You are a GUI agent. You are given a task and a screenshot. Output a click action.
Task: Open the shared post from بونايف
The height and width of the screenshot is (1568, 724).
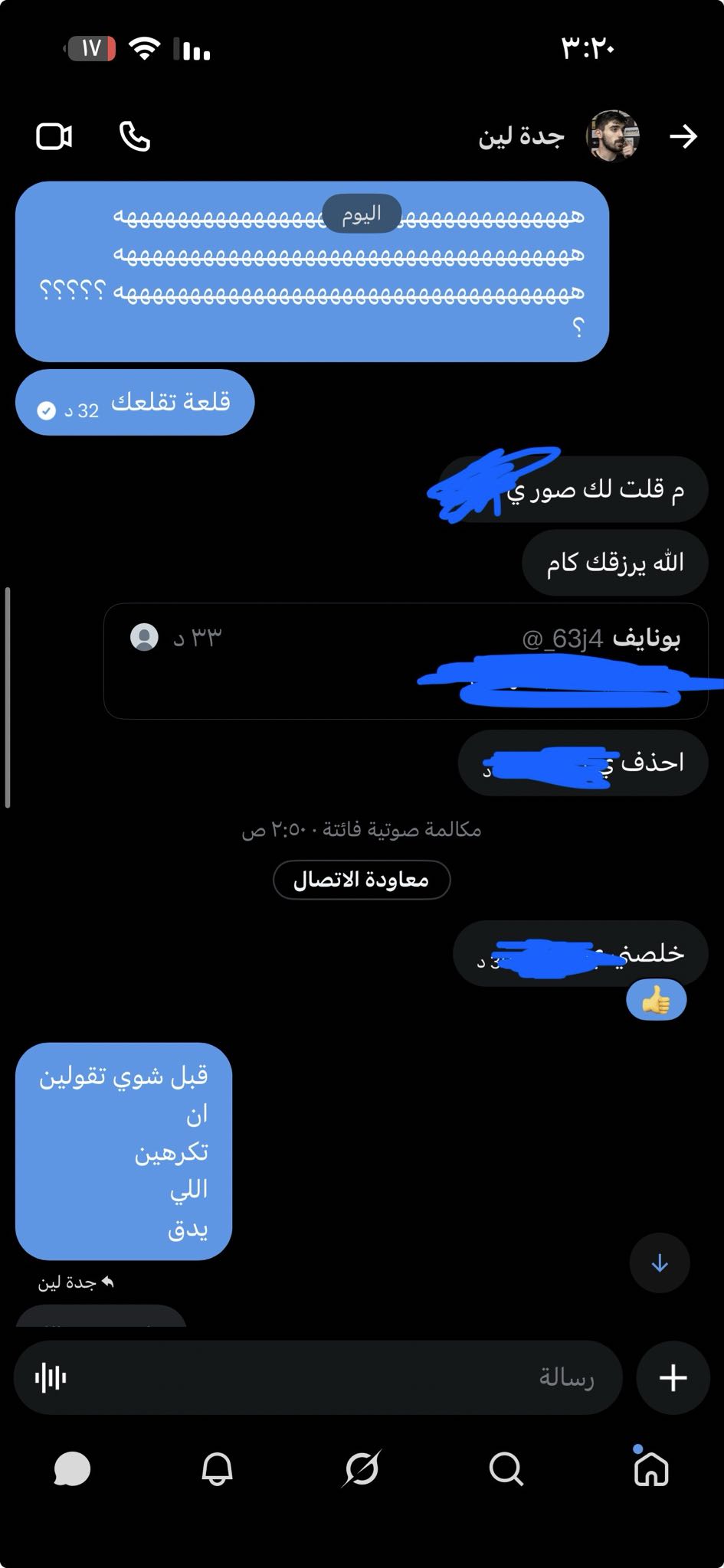pos(405,661)
